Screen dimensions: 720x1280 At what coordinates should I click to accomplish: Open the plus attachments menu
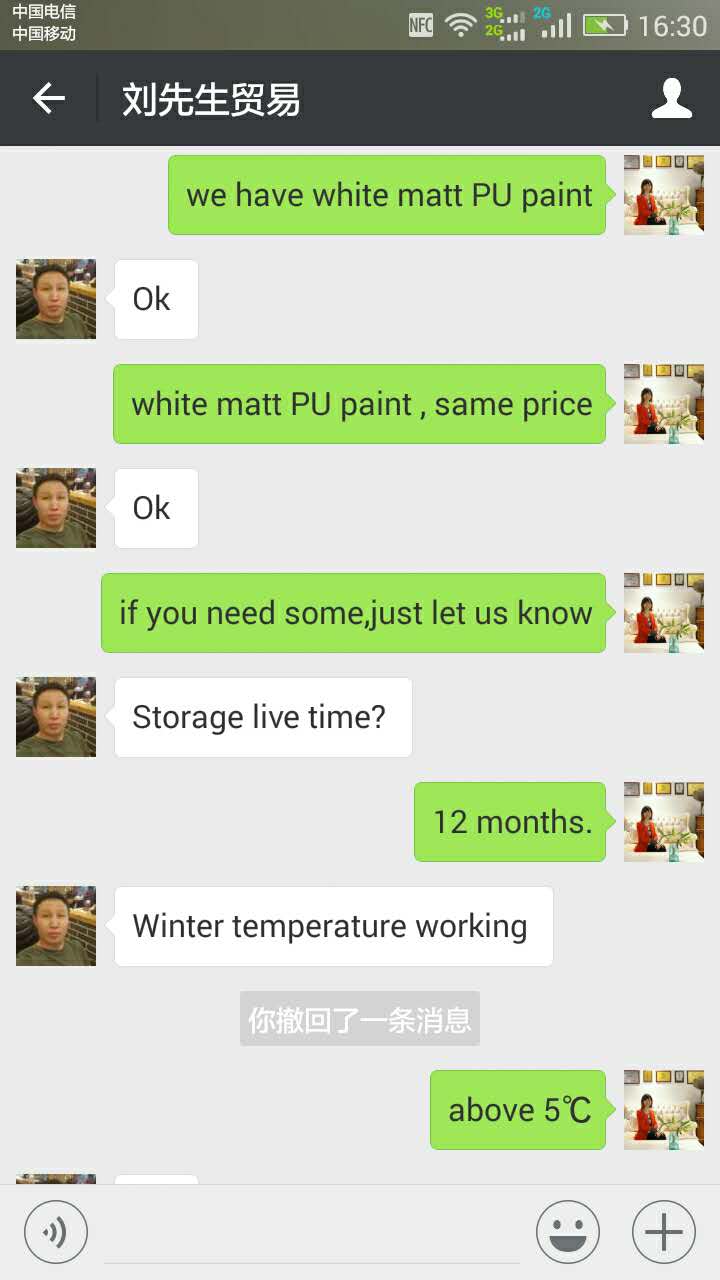point(664,1232)
